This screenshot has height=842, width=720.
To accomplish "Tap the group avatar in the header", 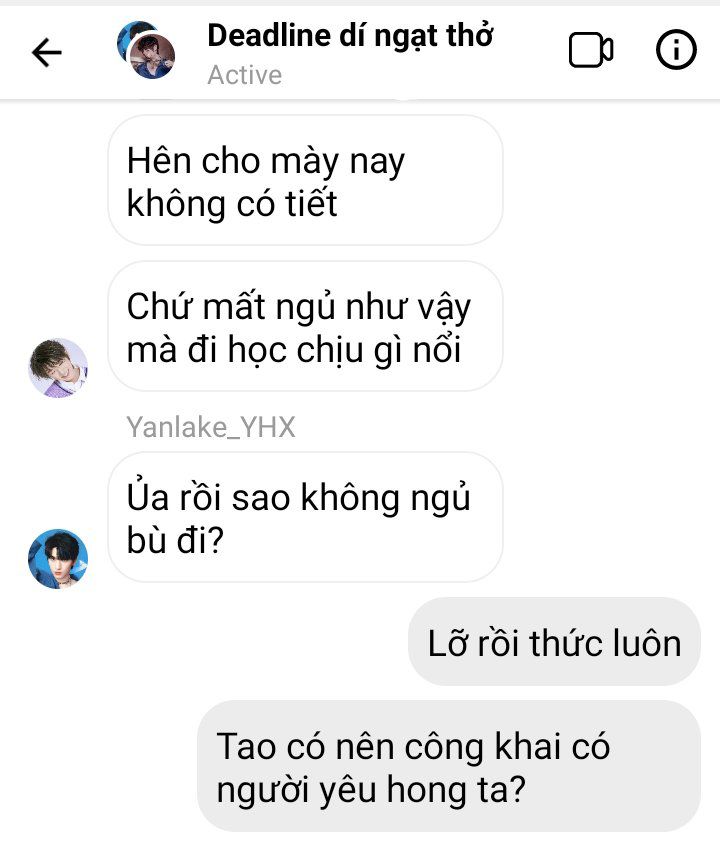I will click(x=146, y=50).
